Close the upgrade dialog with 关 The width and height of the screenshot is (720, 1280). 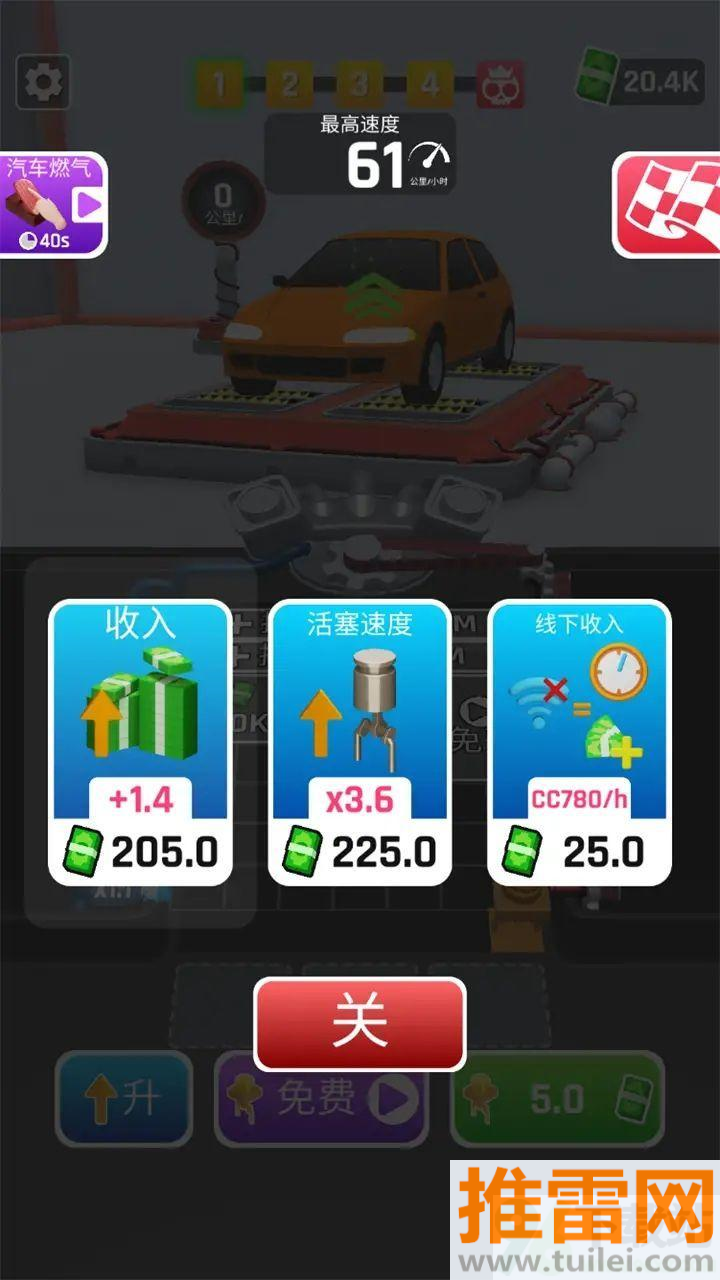pyautogui.click(x=360, y=1023)
